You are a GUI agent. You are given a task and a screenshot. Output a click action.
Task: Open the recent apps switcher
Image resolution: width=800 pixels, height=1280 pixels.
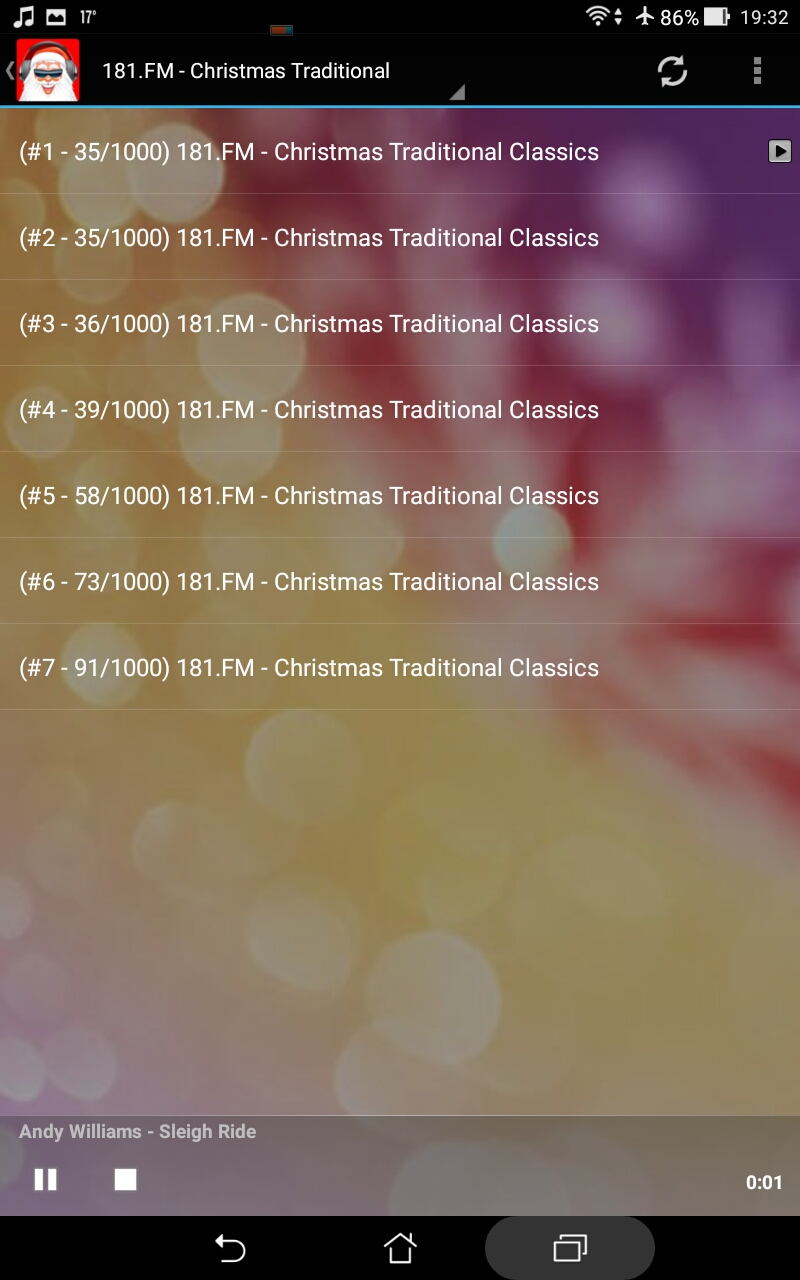pos(568,1248)
